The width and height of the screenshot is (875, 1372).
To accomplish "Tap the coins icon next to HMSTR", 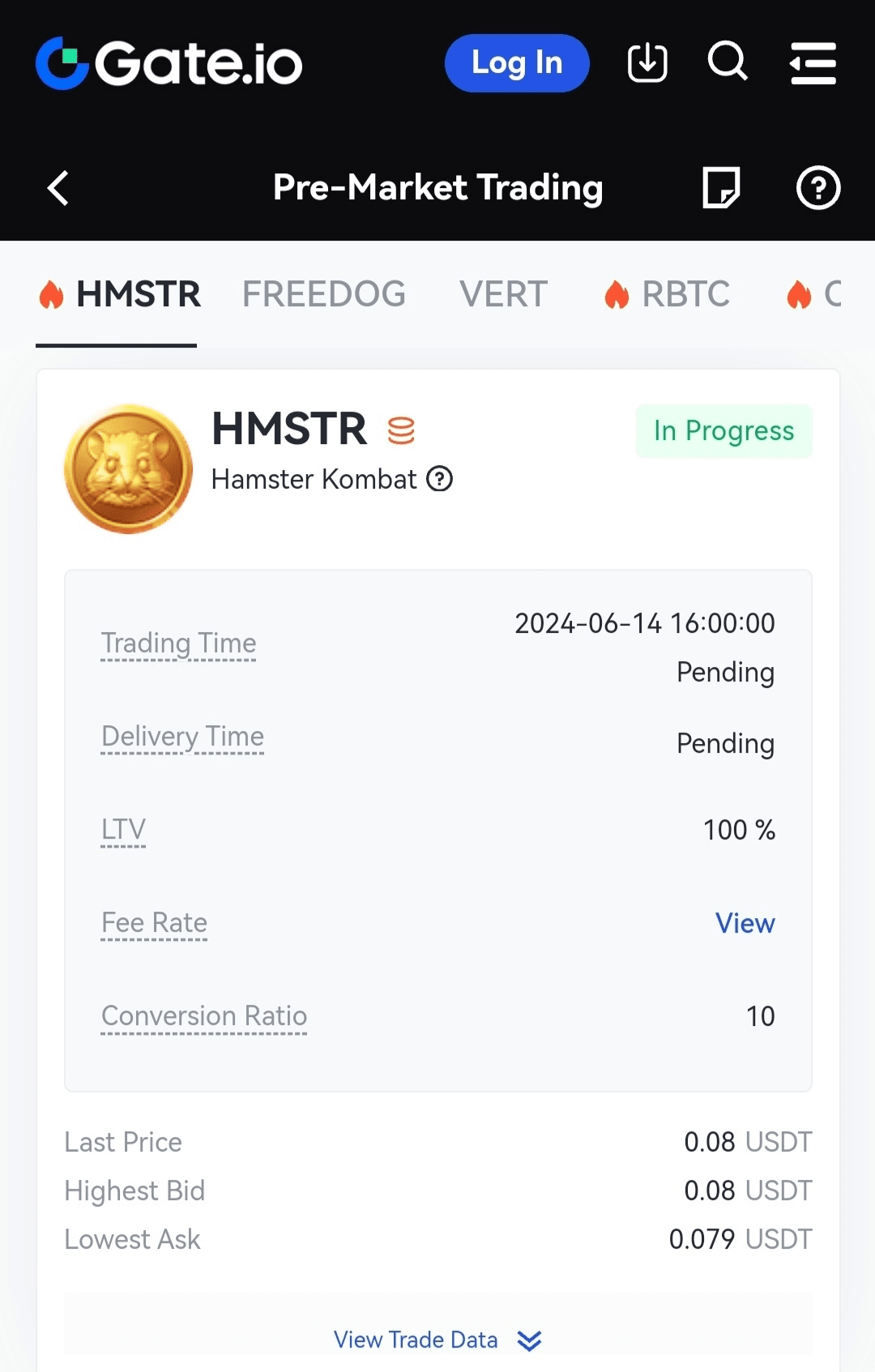I will [x=401, y=430].
